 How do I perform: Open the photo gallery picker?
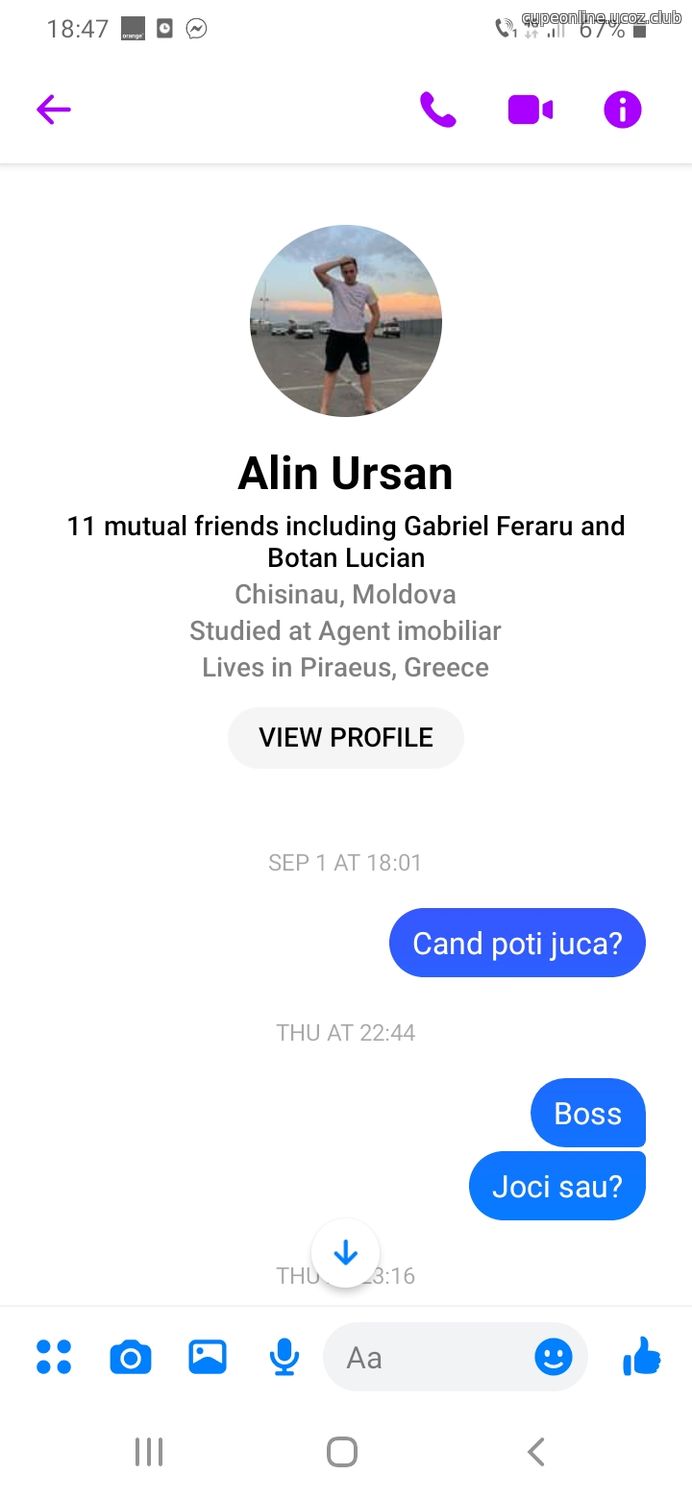click(207, 1357)
